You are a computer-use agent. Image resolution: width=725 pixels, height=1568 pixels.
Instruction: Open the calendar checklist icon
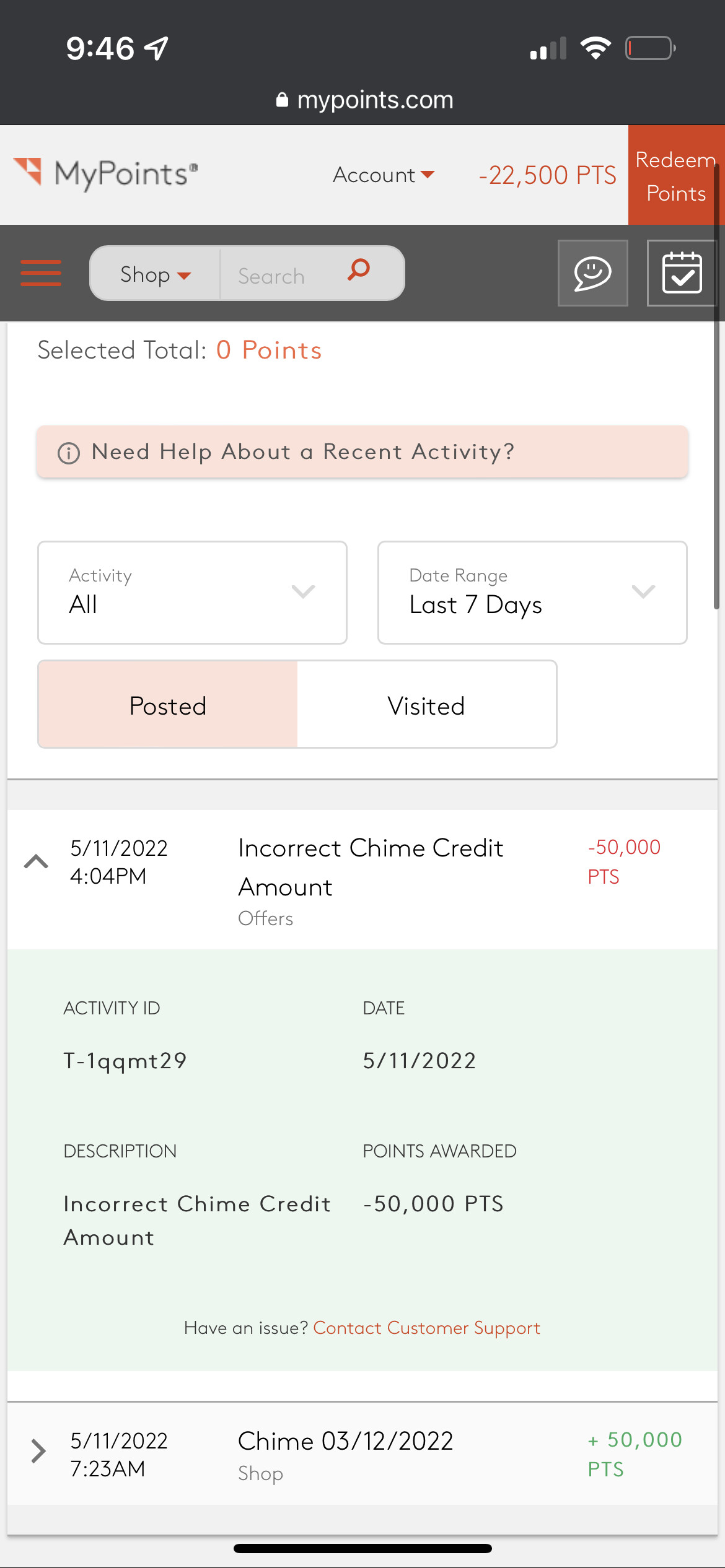coord(682,273)
